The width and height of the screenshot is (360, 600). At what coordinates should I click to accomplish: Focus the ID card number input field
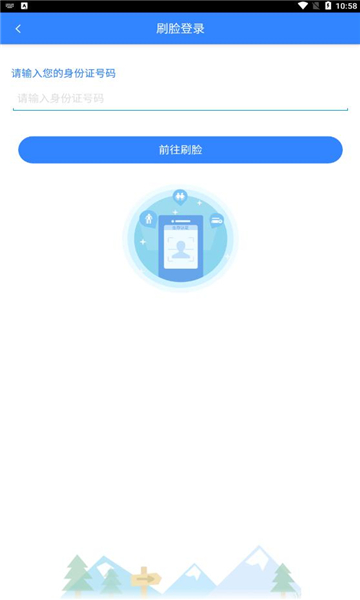click(180, 99)
